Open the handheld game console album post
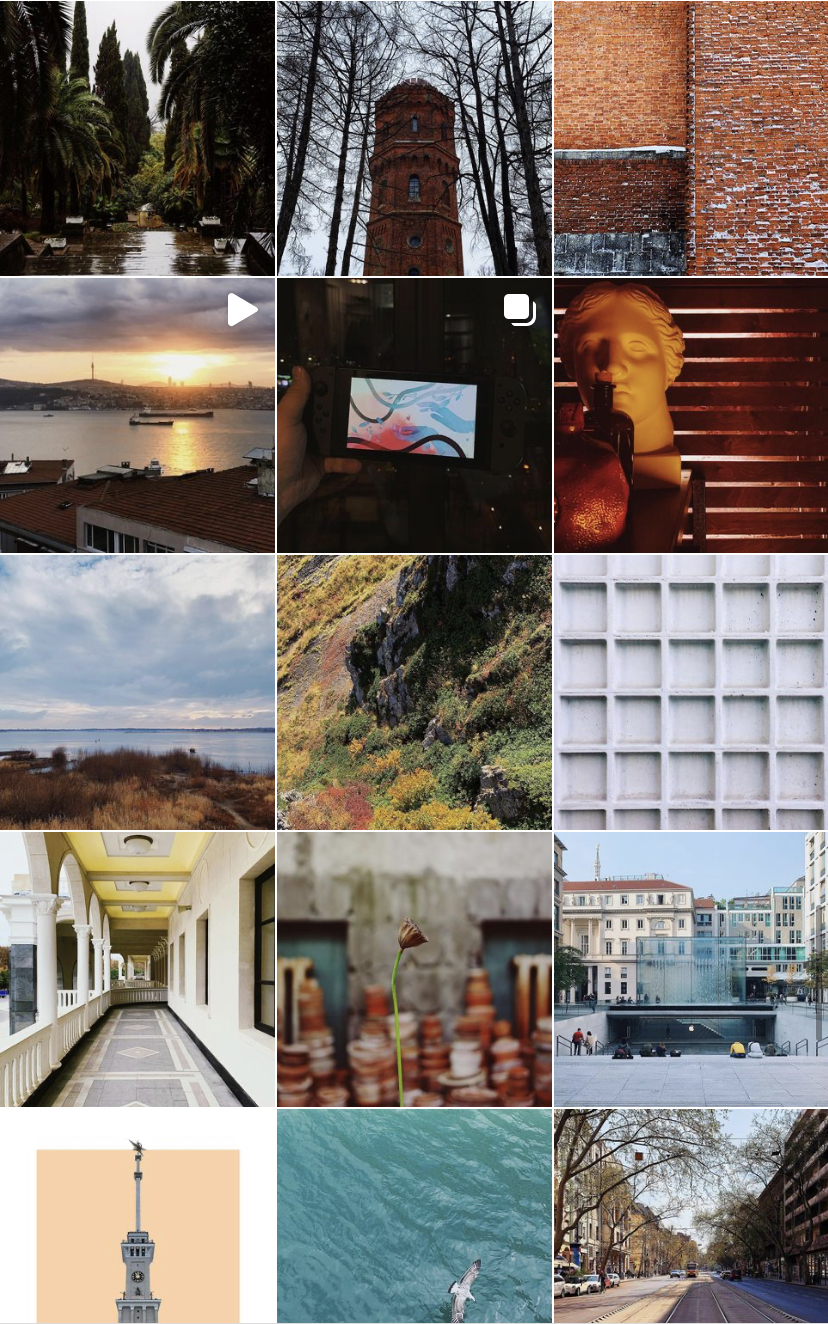This screenshot has height=1324, width=828. [x=414, y=415]
